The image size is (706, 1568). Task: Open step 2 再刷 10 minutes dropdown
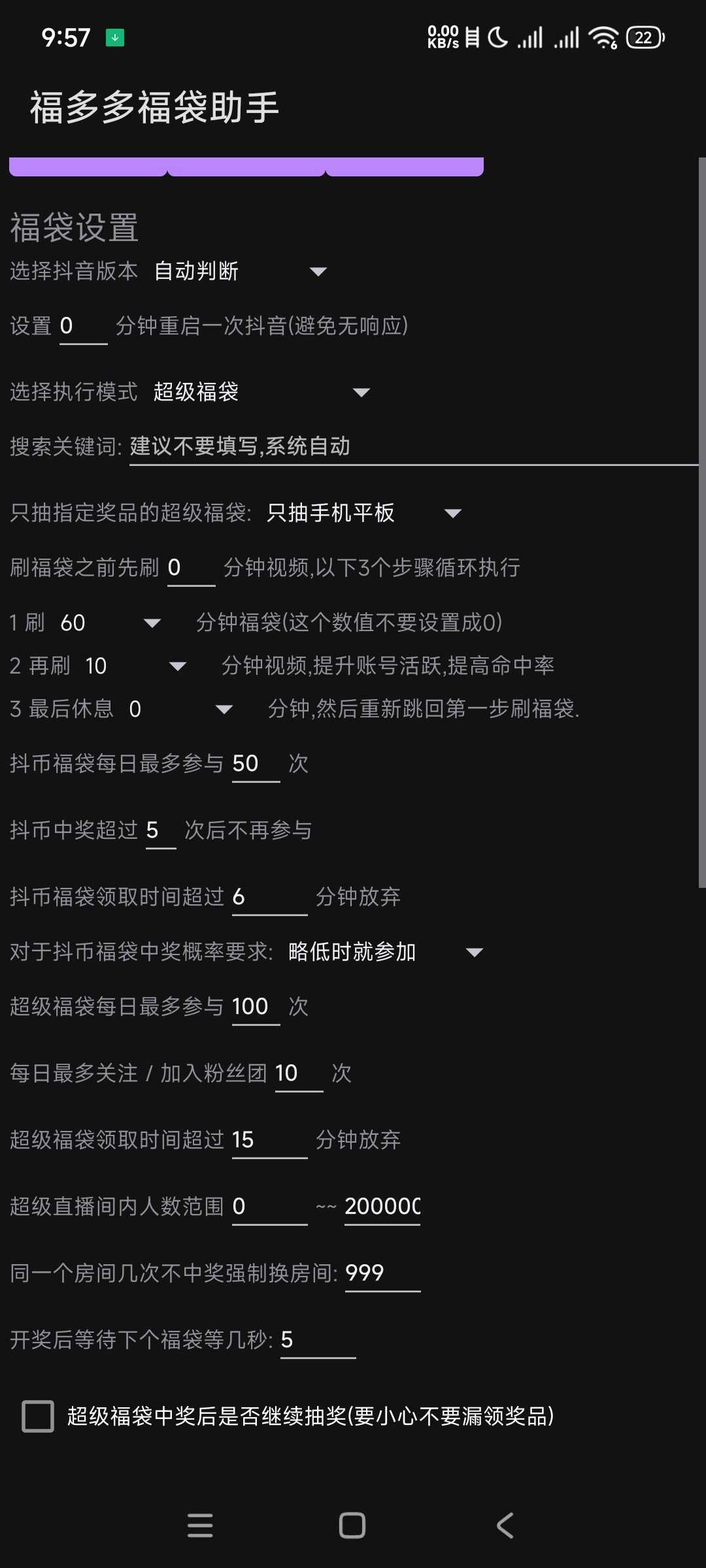coord(135,666)
